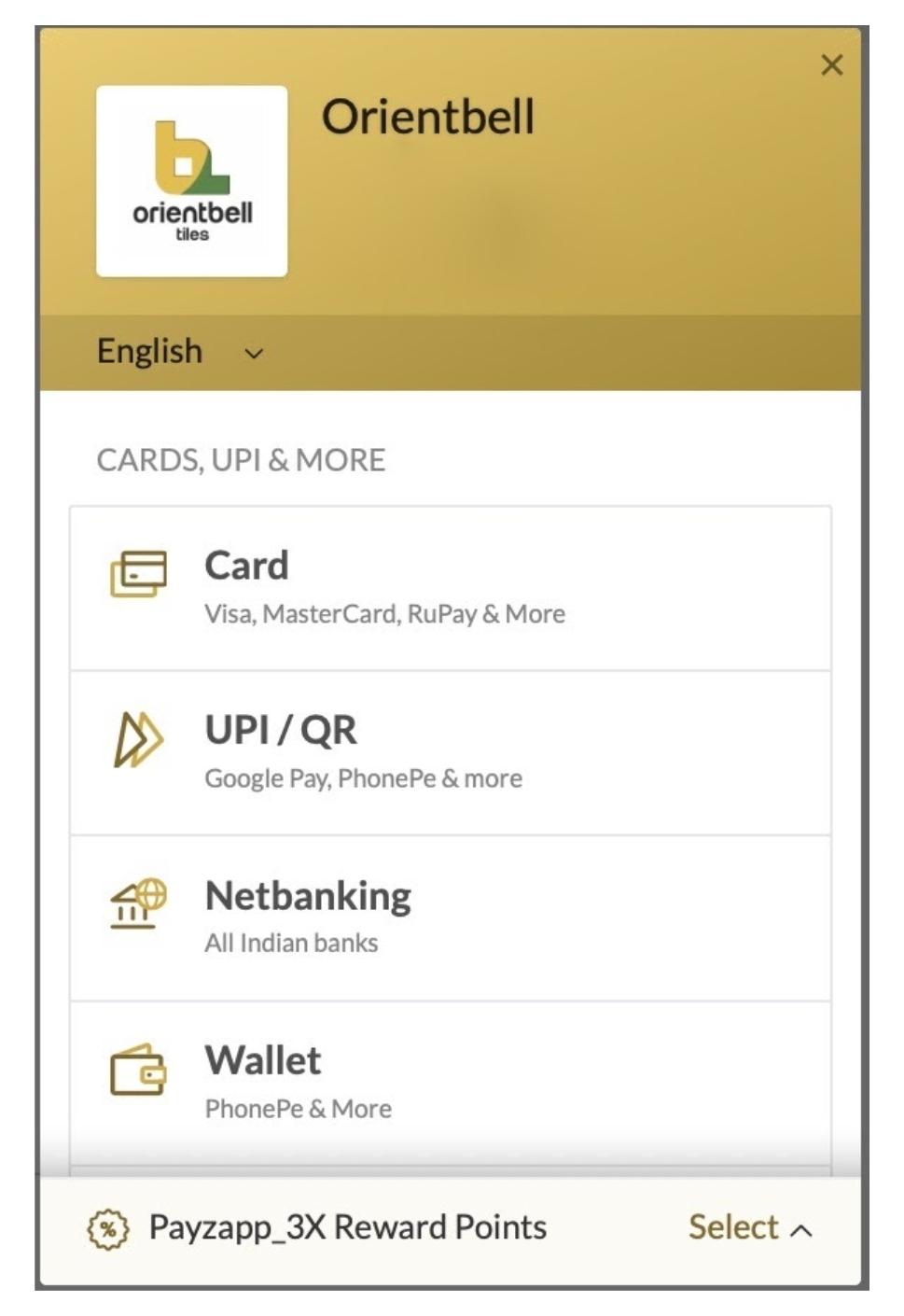Choose Card as payment method
Screen dimensions: 904x1316
450,589
